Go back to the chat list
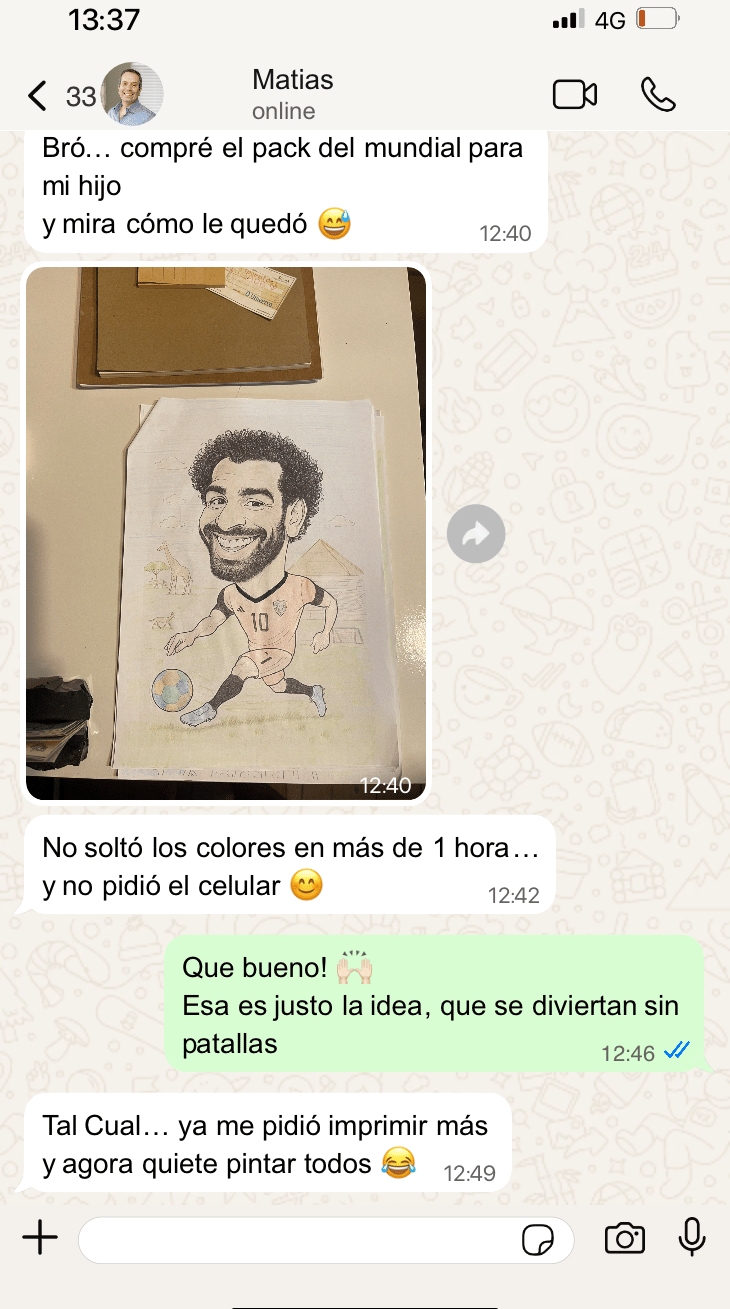This screenshot has width=730, height=1309. (x=38, y=96)
